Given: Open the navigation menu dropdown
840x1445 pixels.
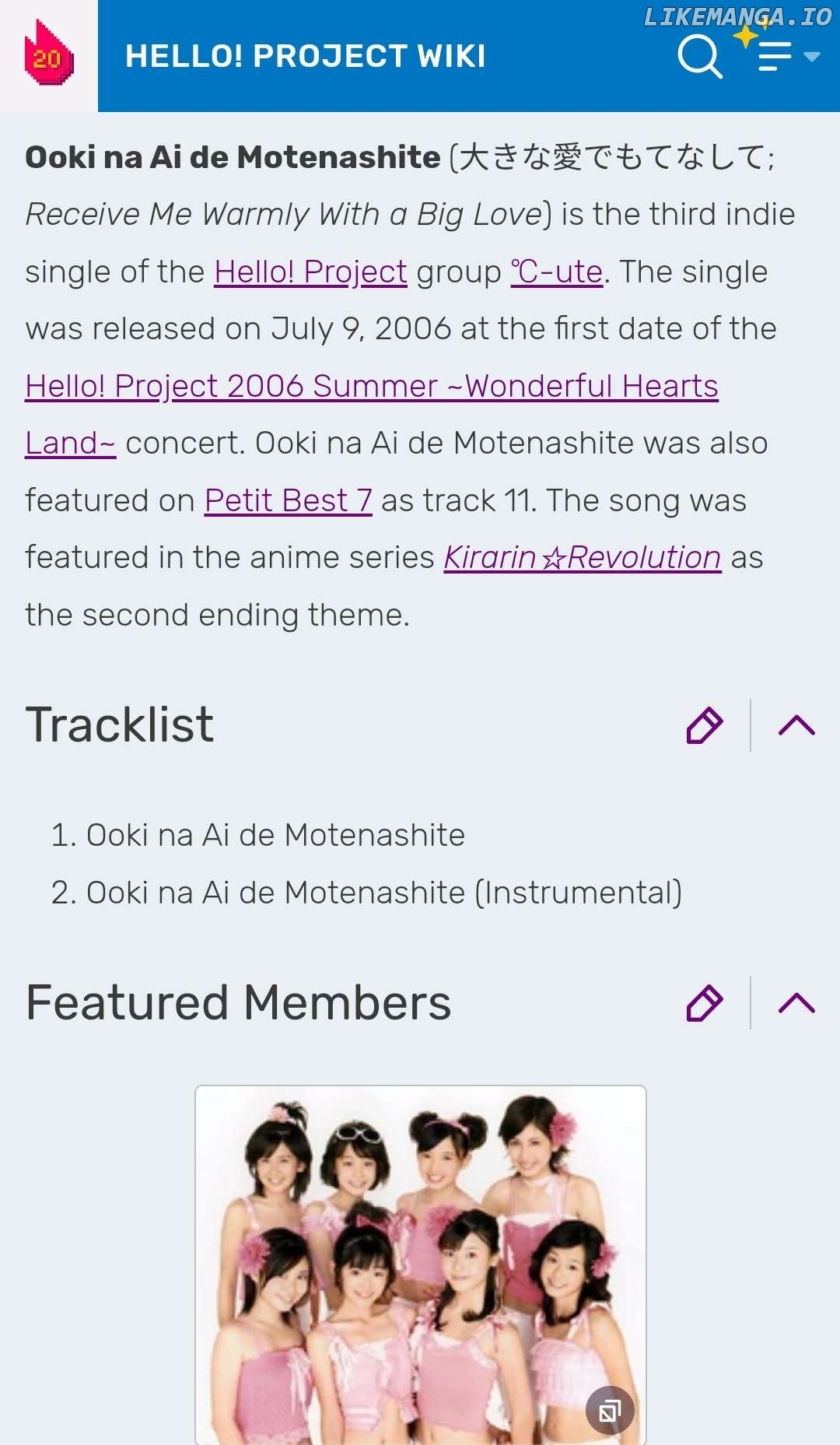Looking at the screenshot, I should (x=789, y=56).
